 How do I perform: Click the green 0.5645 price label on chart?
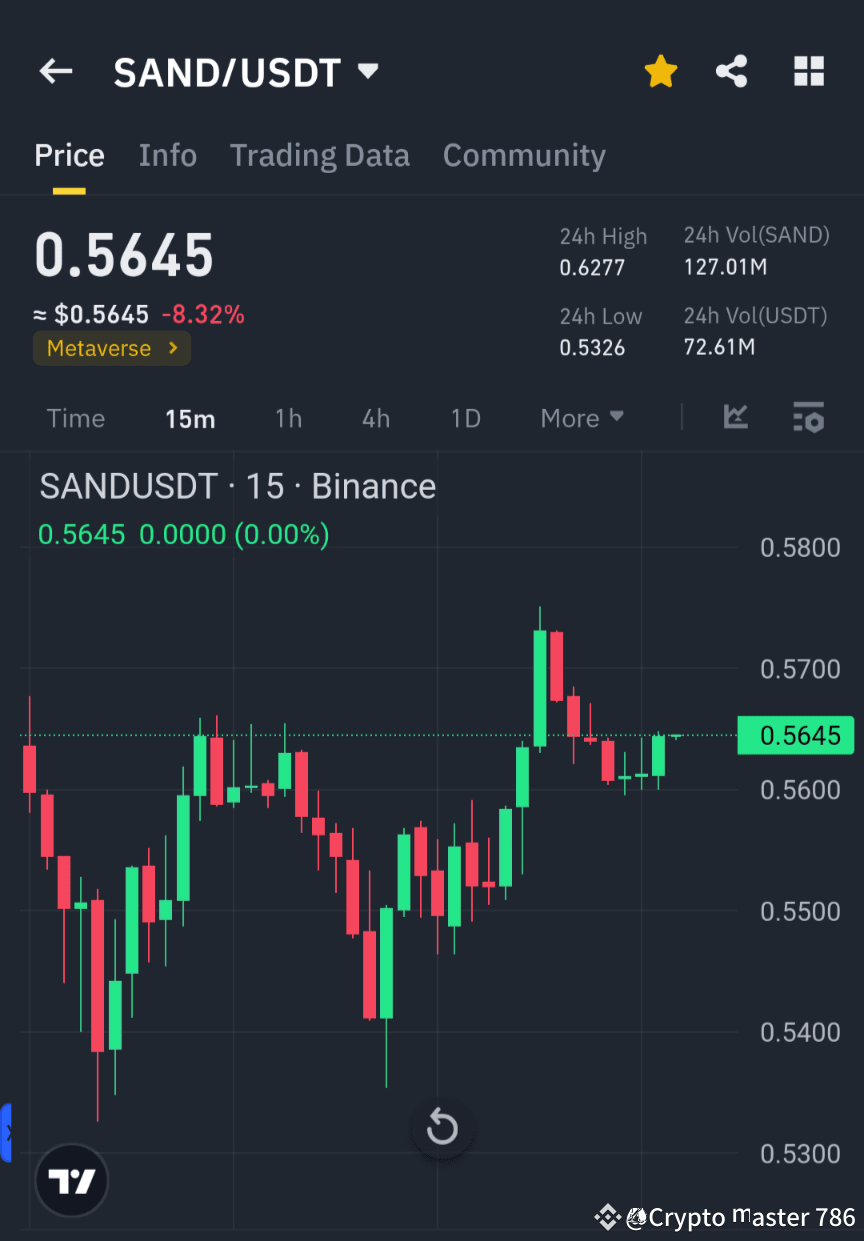click(x=796, y=735)
